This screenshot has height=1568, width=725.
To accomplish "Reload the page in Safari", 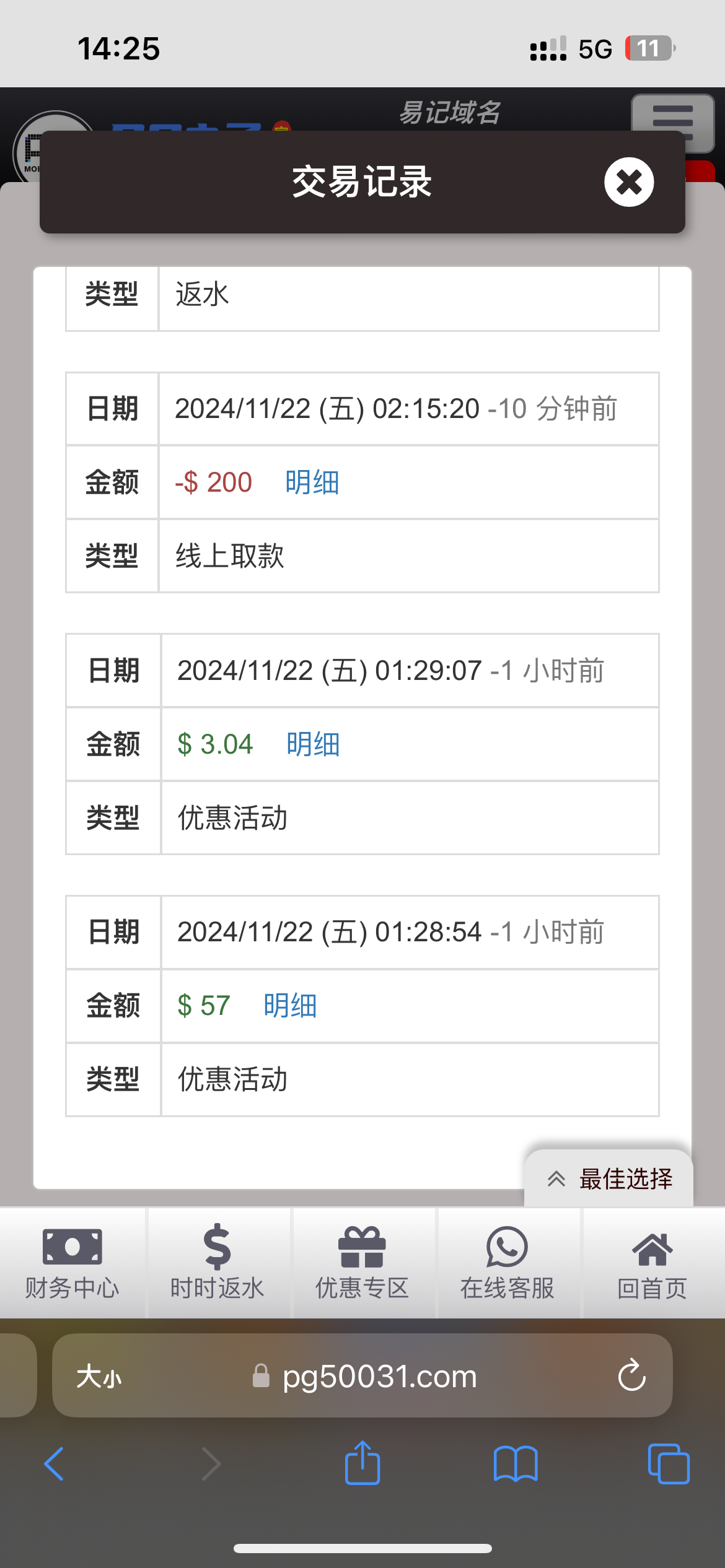I will pos(632,1375).
